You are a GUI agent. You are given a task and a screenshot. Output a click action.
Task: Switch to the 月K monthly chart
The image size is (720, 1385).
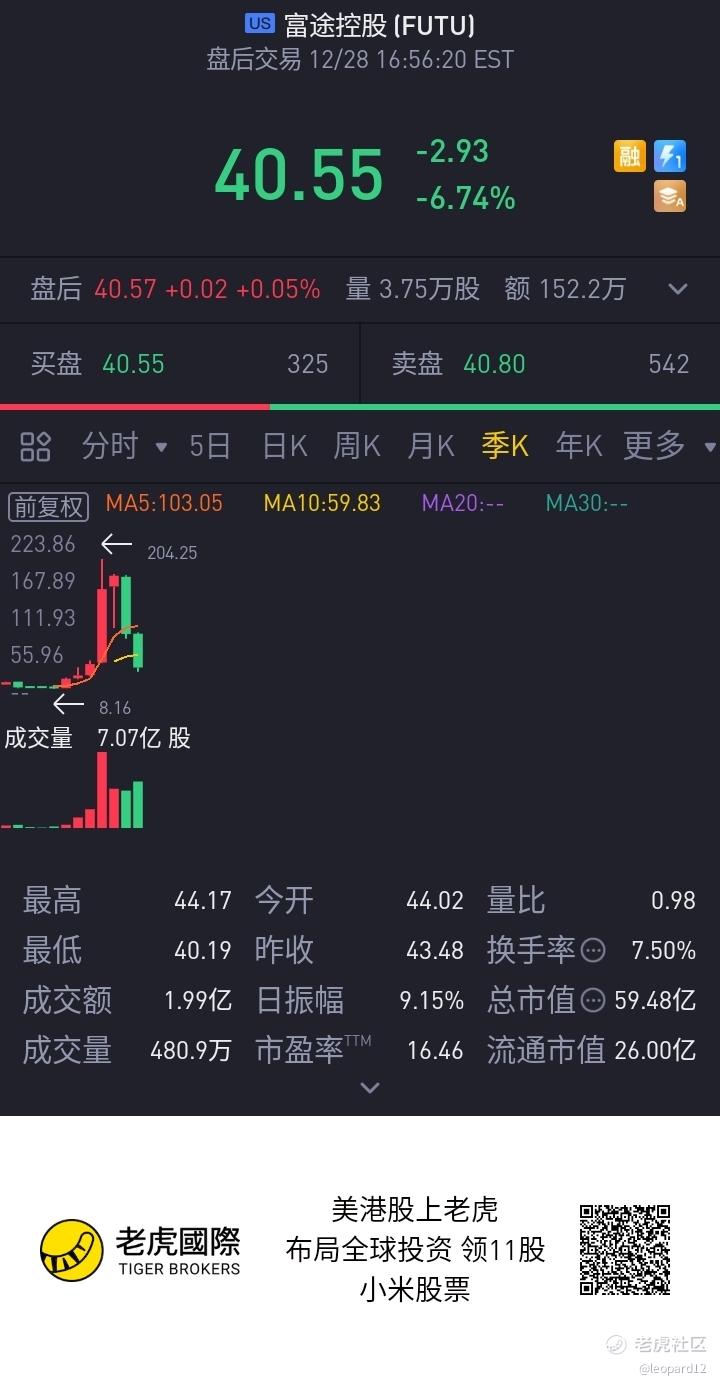click(x=431, y=446)
